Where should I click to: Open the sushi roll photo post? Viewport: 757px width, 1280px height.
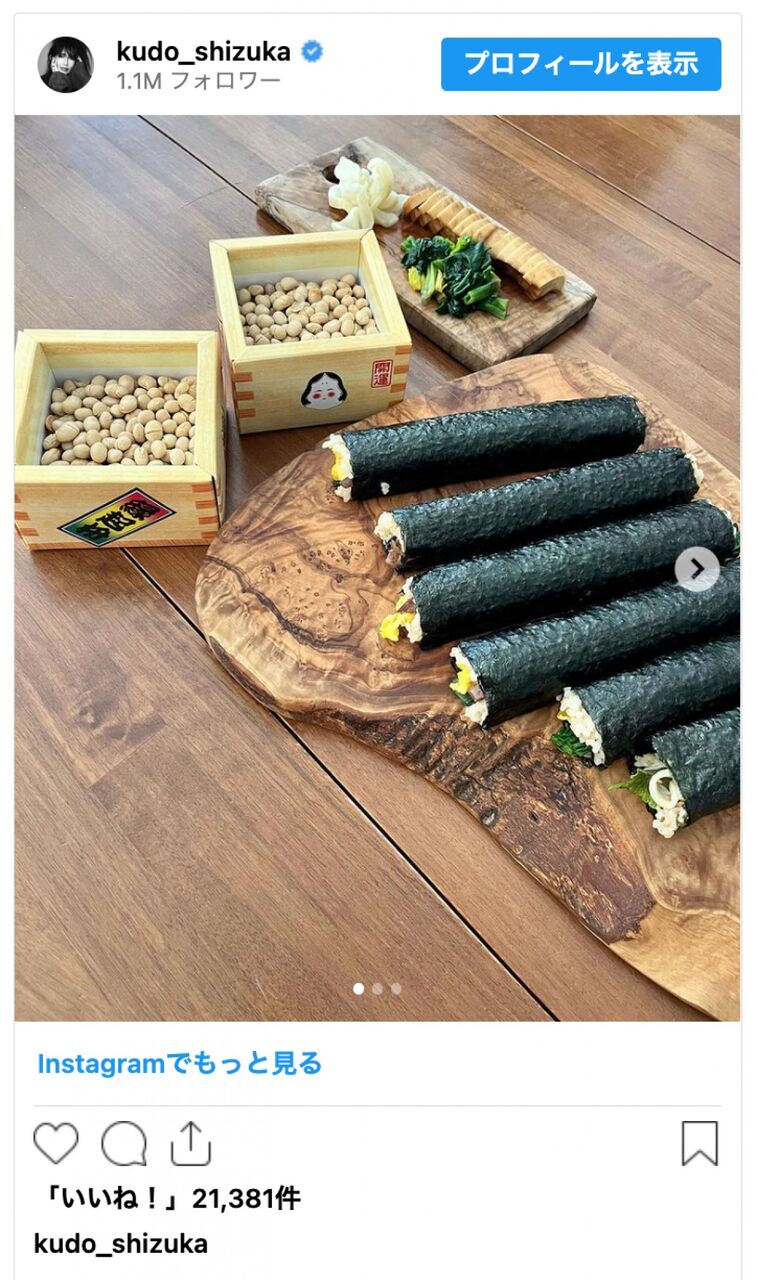[378, 568]
